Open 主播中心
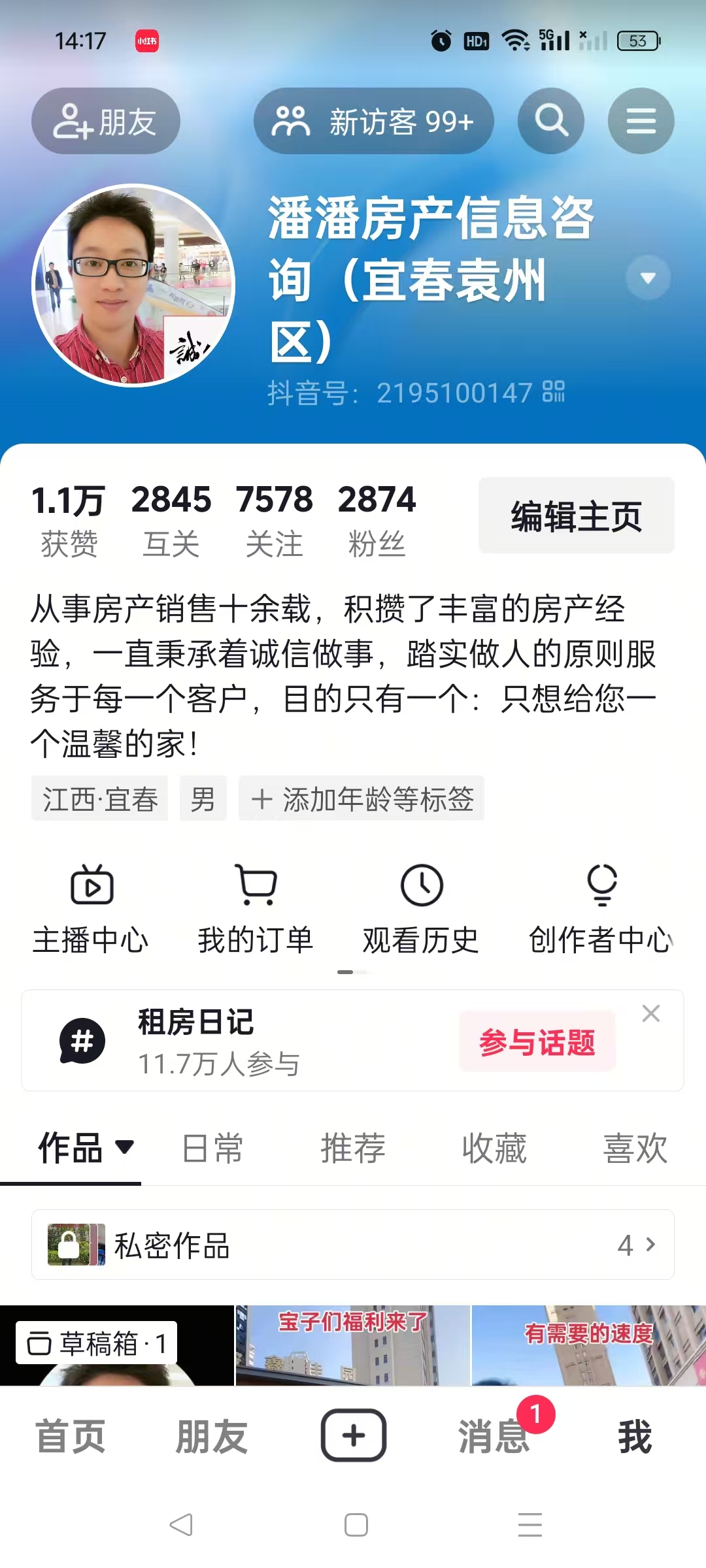706x1568 pixels. [x=92, y=908]
